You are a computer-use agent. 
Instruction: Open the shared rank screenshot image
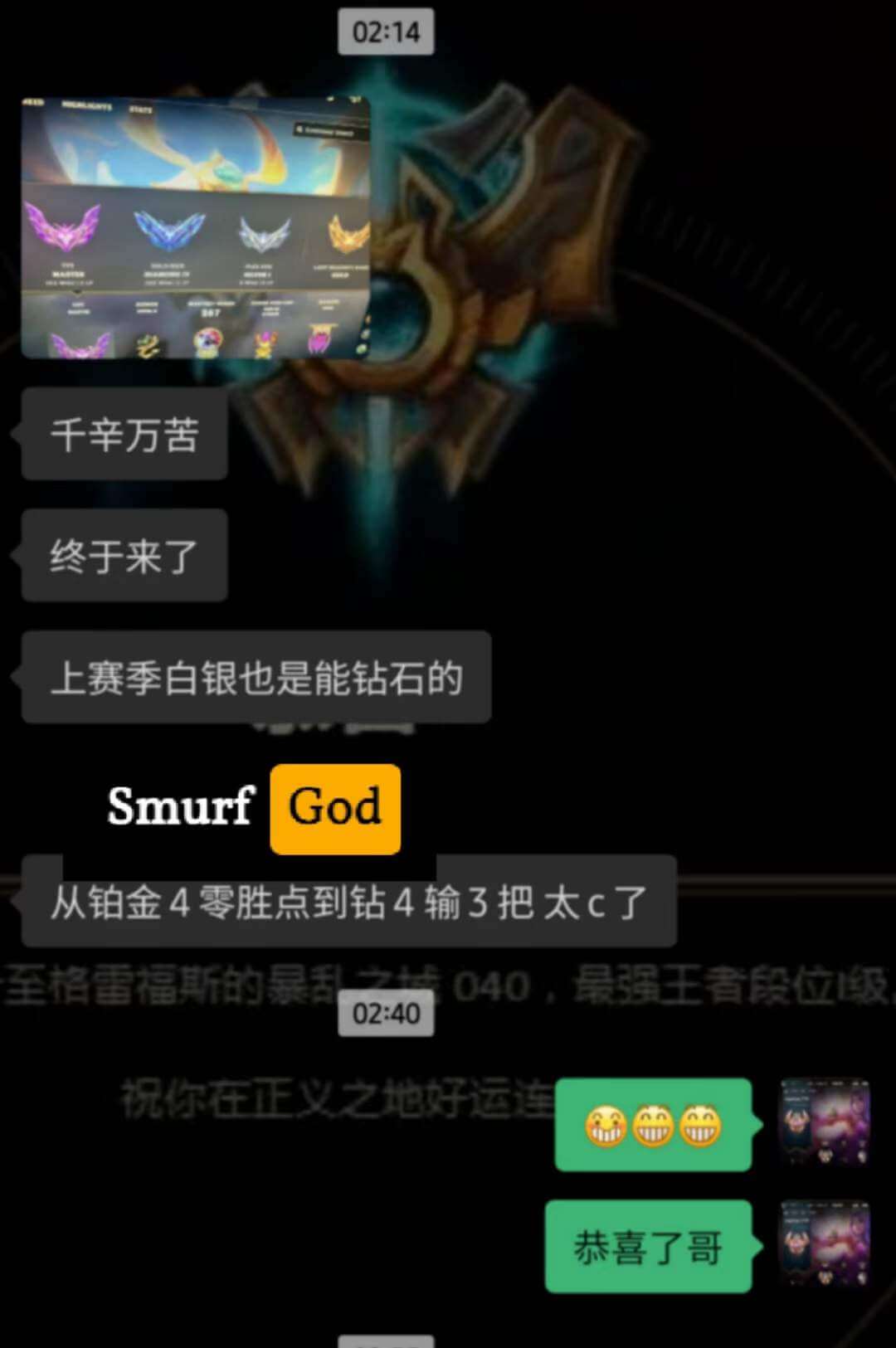[195, 227]
